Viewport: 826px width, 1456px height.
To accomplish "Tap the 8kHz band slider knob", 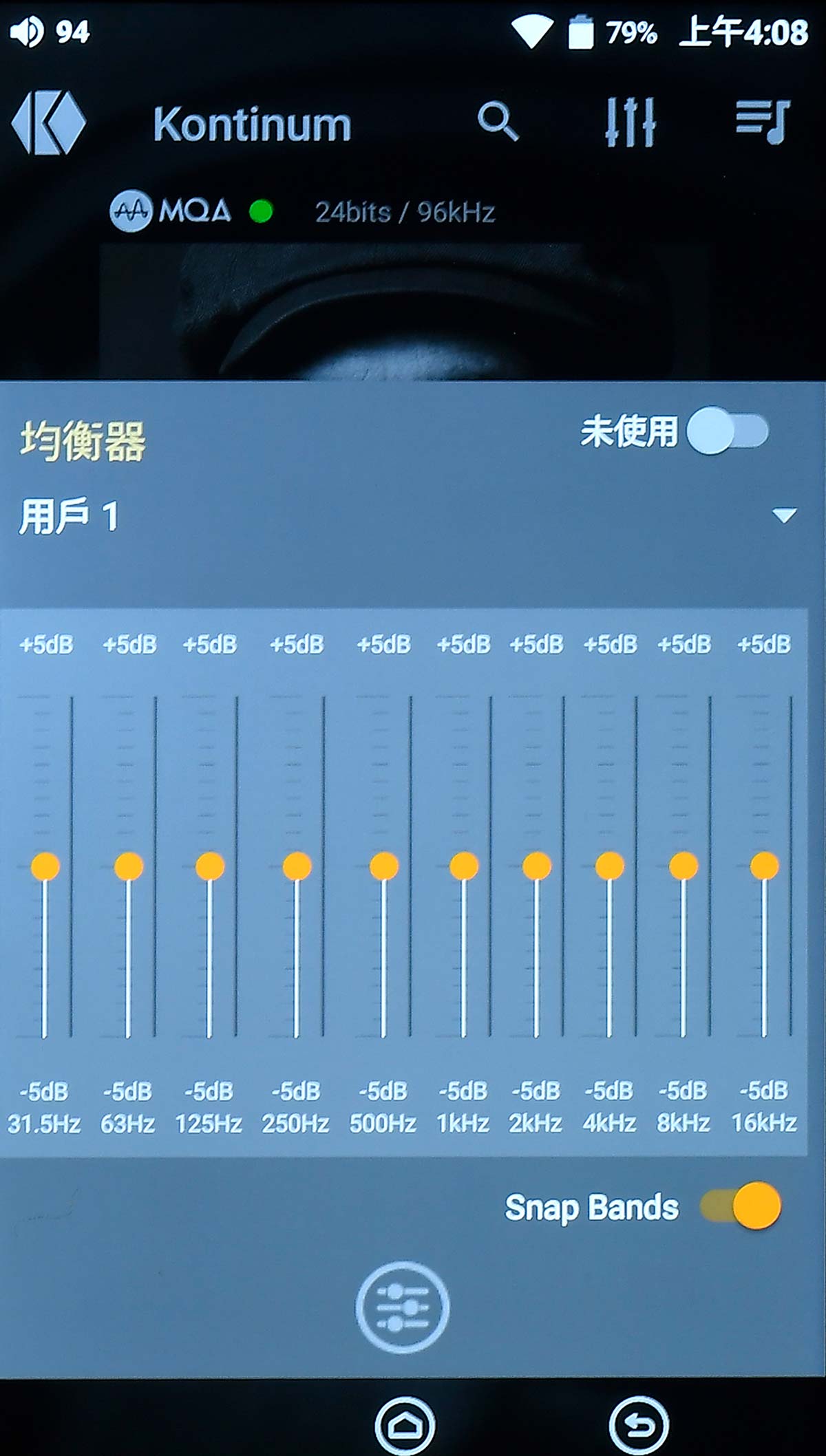I will point(684,866).
